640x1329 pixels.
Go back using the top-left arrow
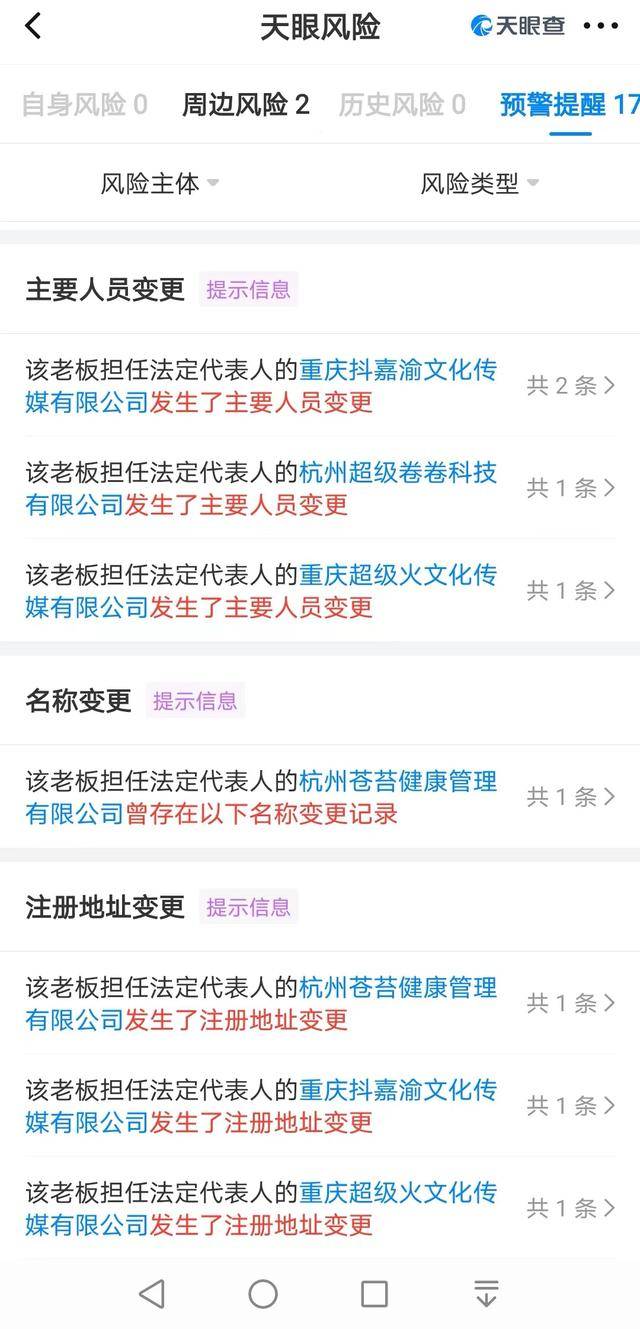tap(34, 27)
